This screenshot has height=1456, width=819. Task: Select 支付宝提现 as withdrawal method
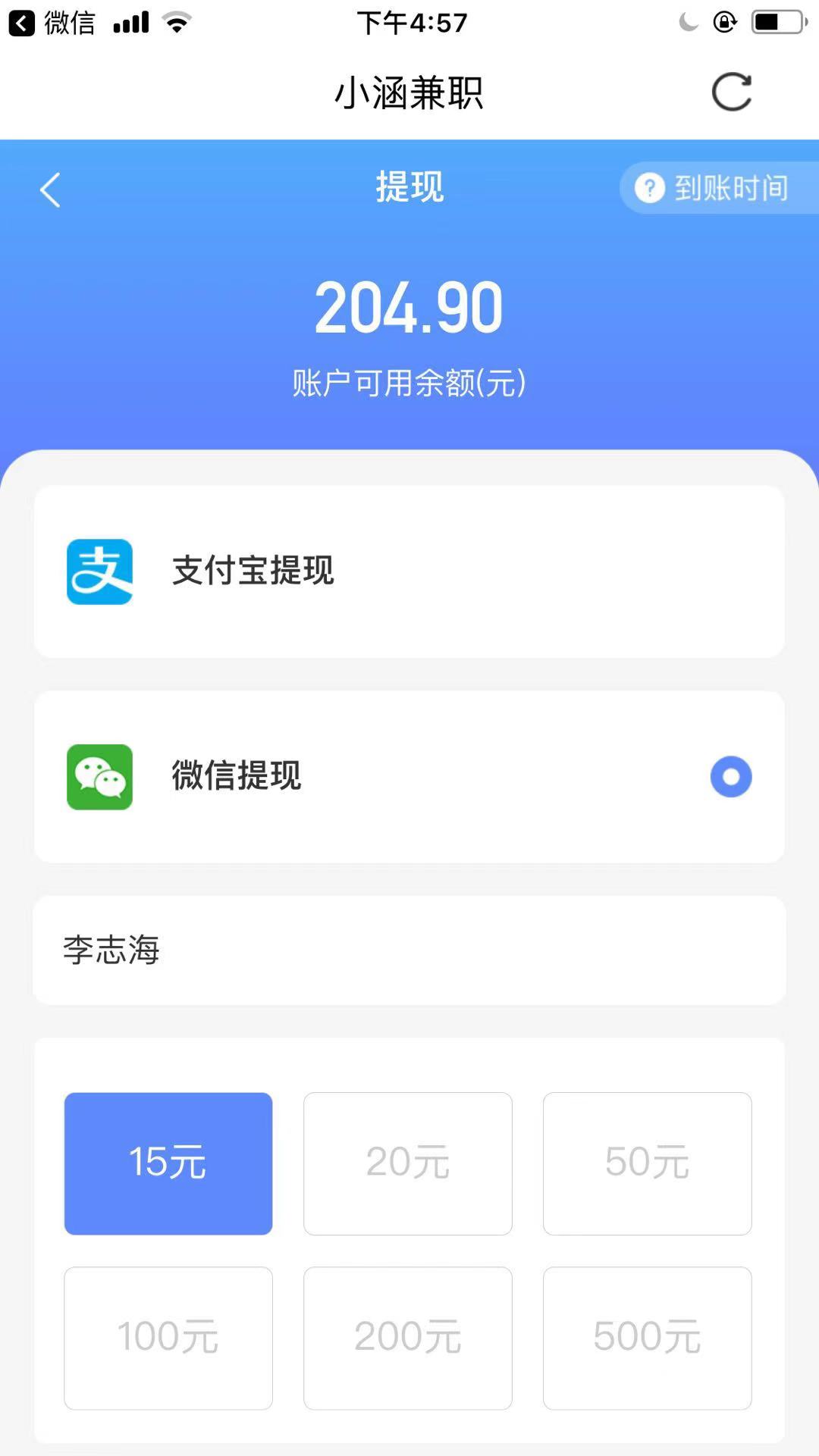tap(409, 571)
